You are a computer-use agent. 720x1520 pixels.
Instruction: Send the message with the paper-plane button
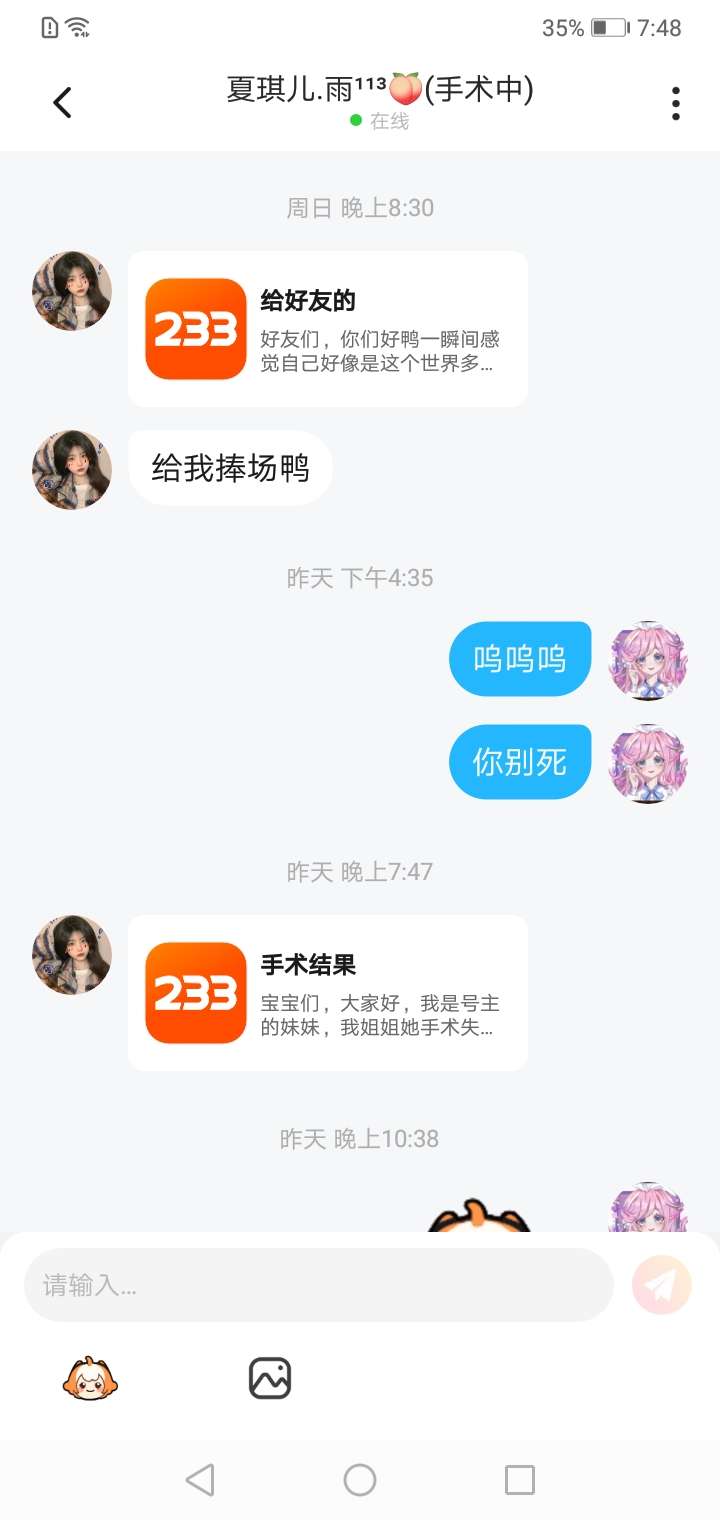(x=661, y=1284)
